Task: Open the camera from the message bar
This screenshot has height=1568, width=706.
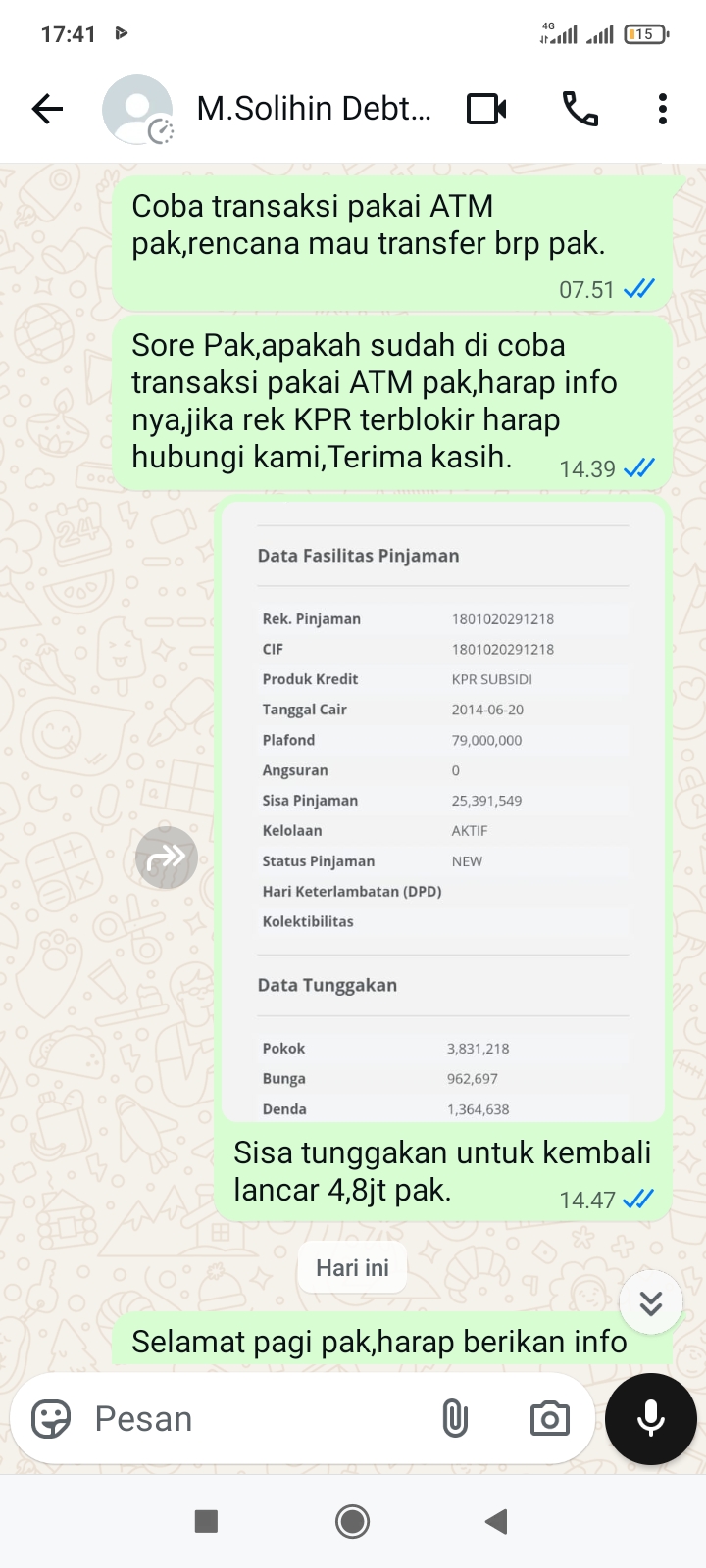Action: [549, 1418]
